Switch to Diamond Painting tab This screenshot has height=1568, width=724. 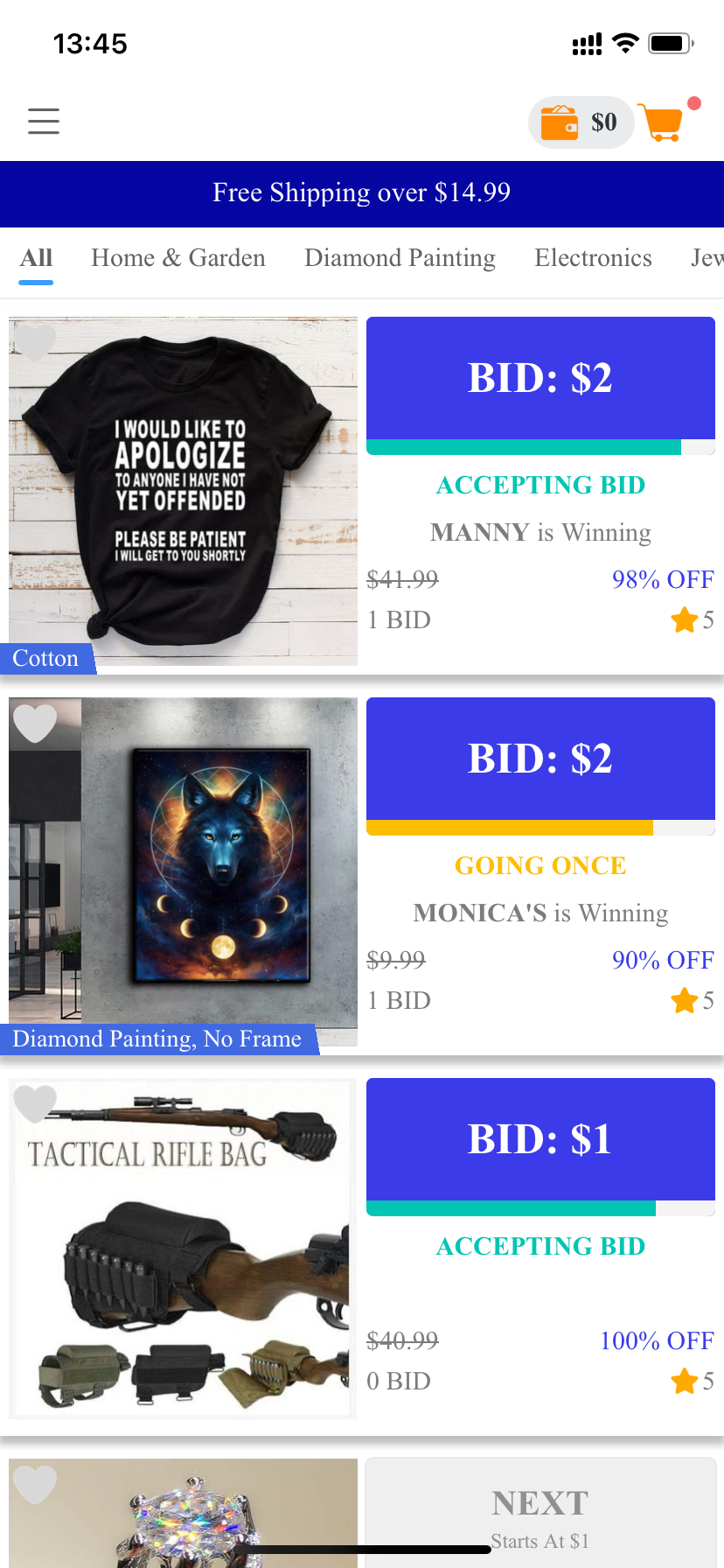pos(400,258)
